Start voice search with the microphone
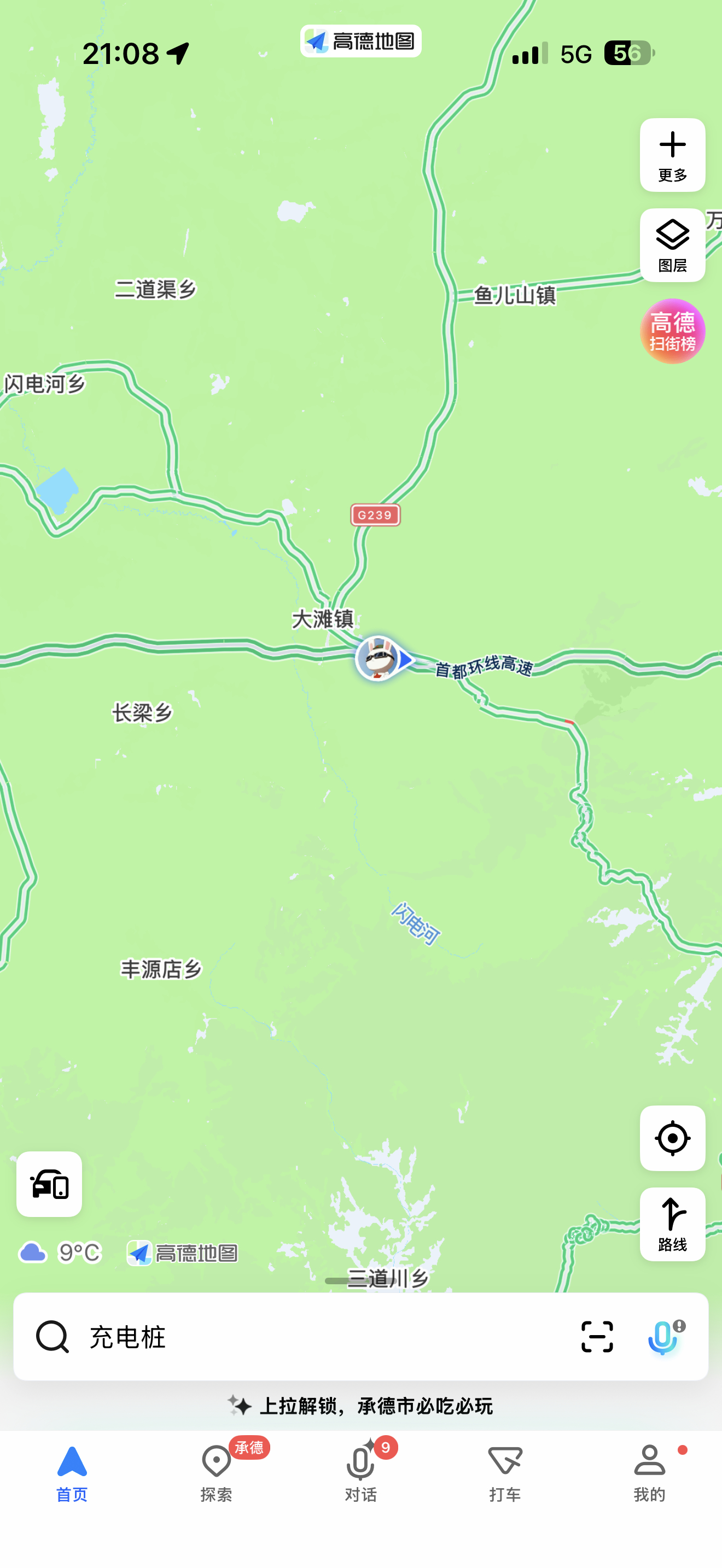The height and width of the screenshot is (1568, 722). click(x=663, y=1337)
